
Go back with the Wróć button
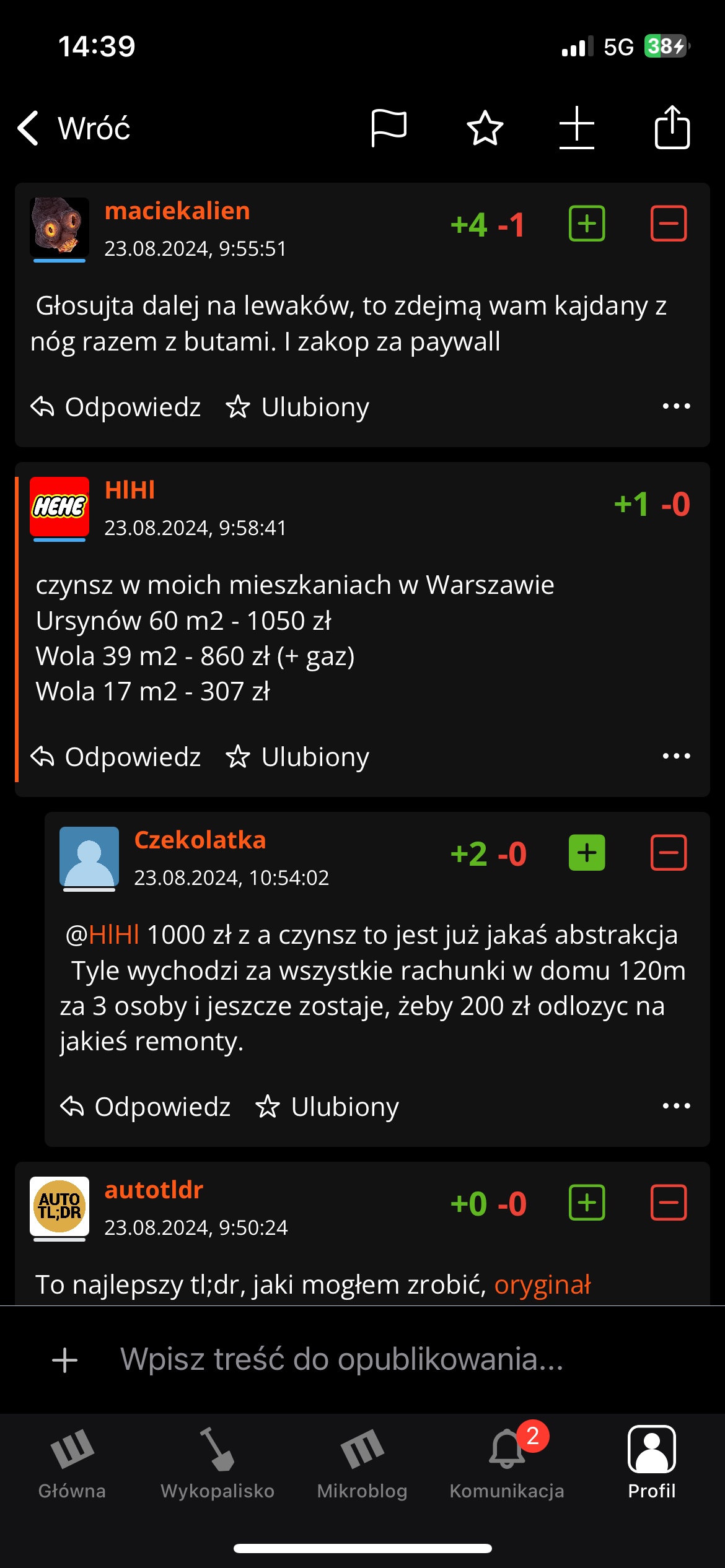point(74,128)
